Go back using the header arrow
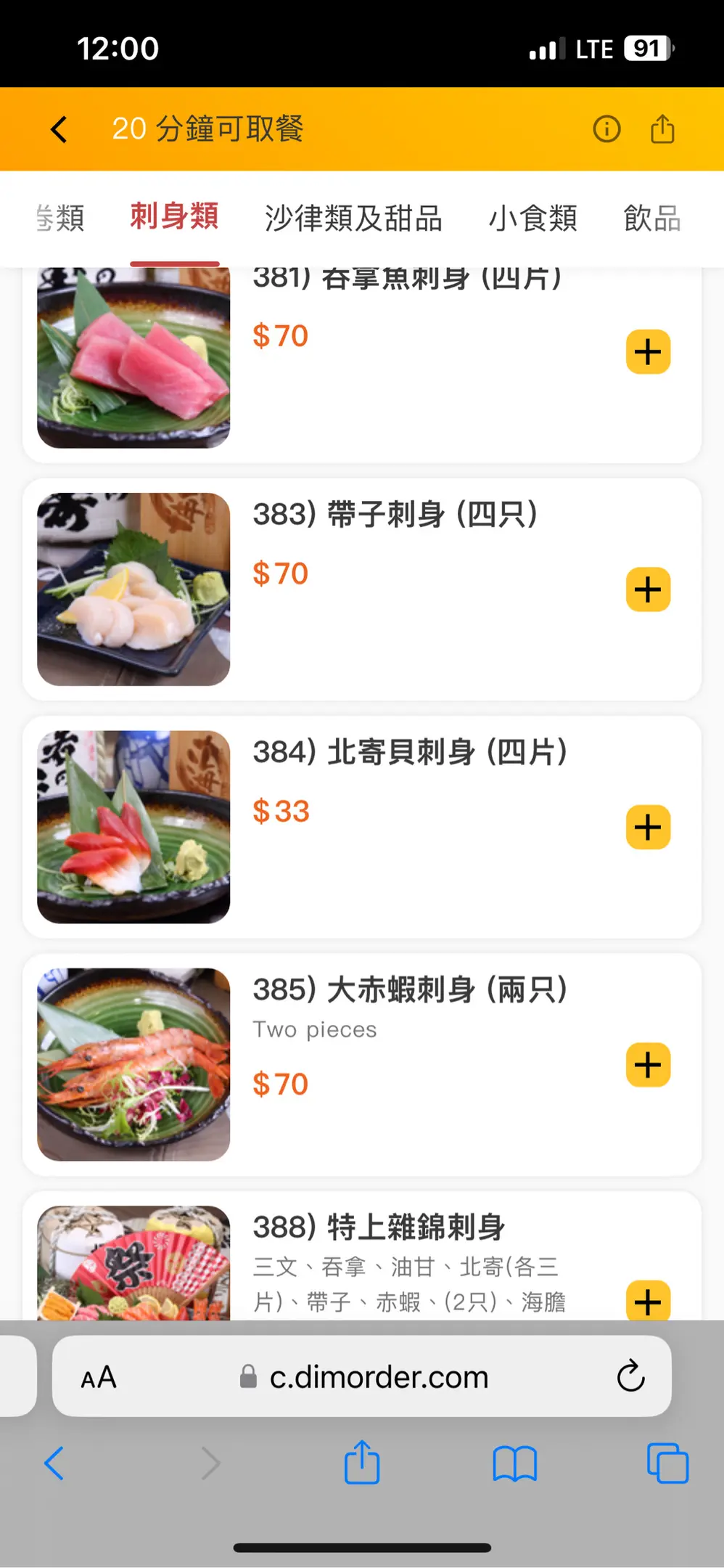This screenshot has height=1568, width=724. coord(59,129)
